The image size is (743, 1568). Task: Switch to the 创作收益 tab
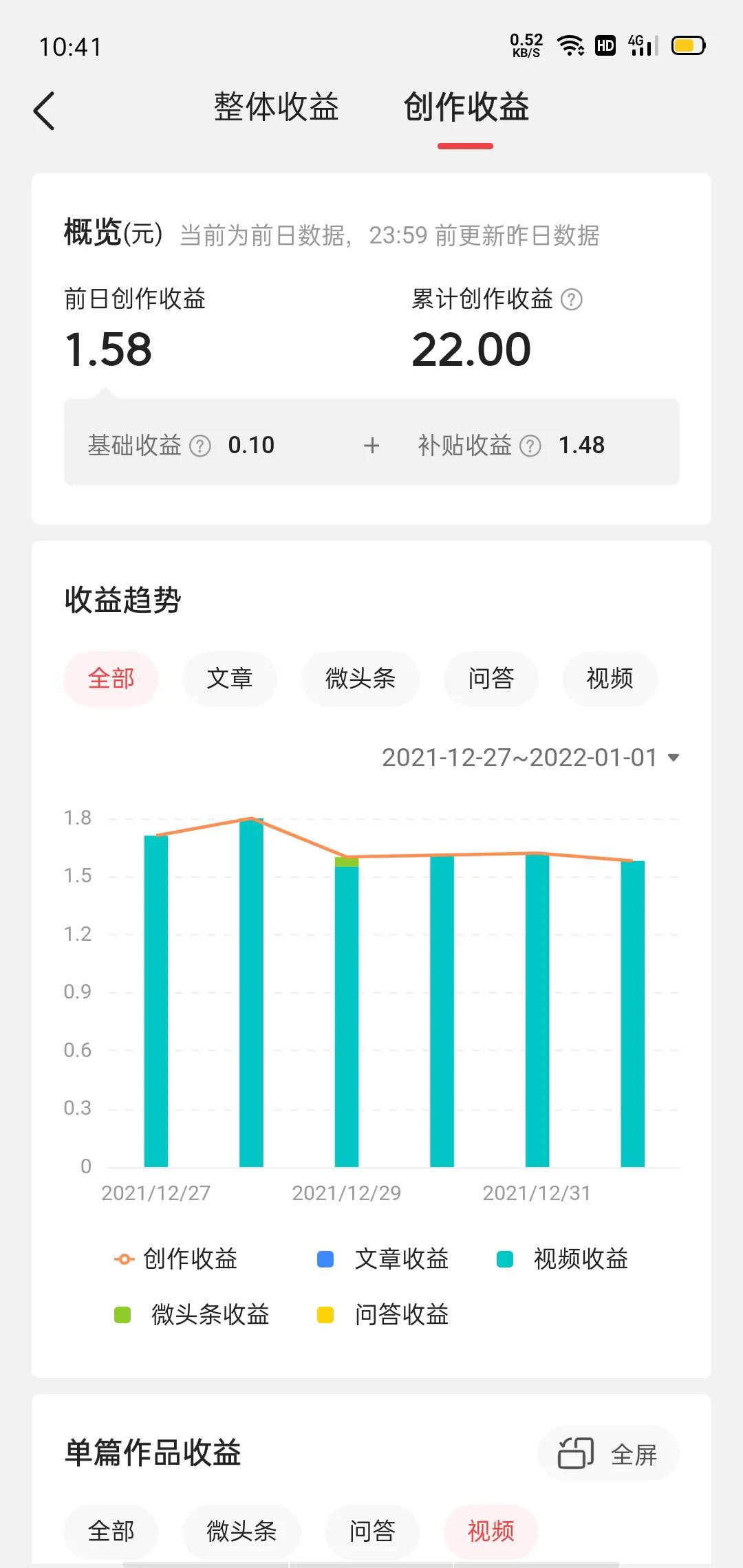click(466, 108)
